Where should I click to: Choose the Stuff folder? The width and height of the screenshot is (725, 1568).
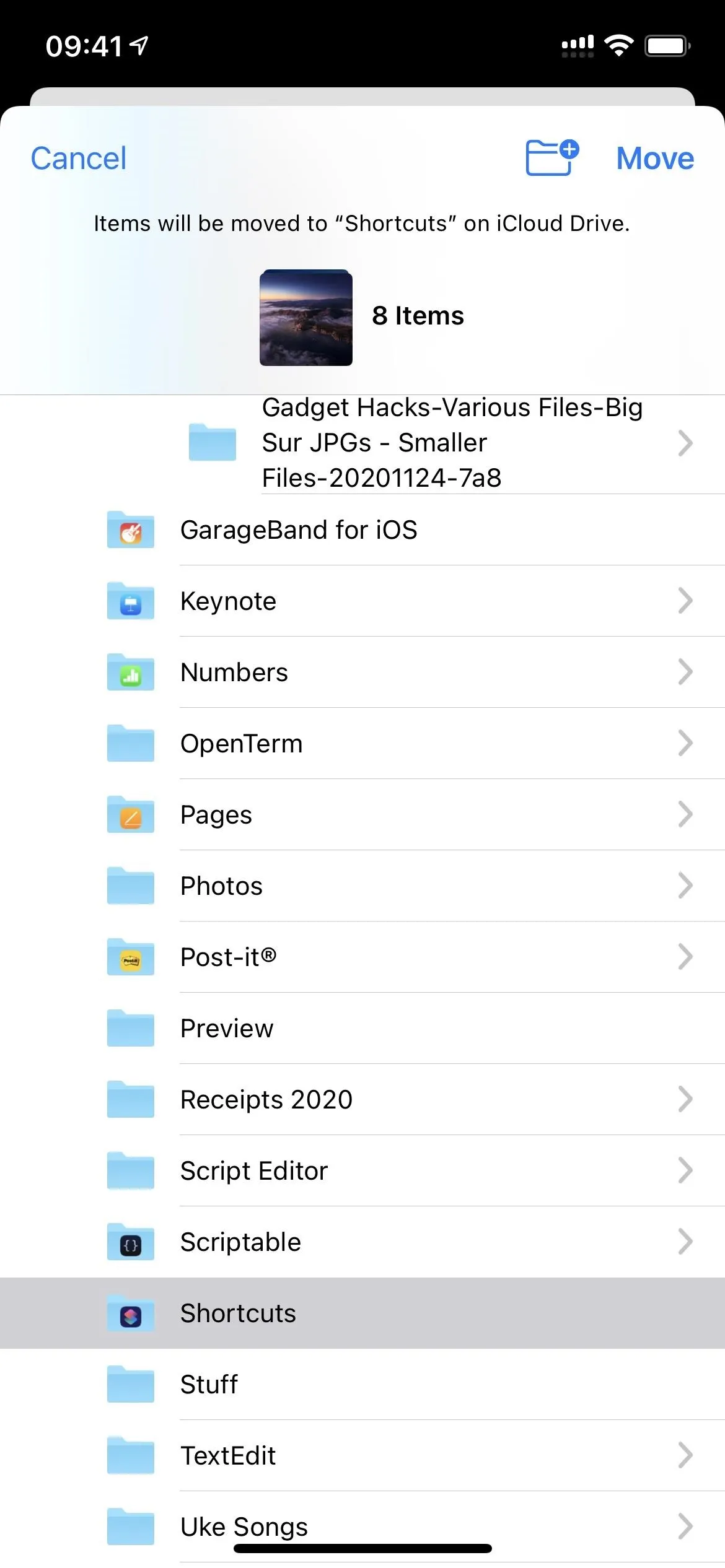point(362,1385)
